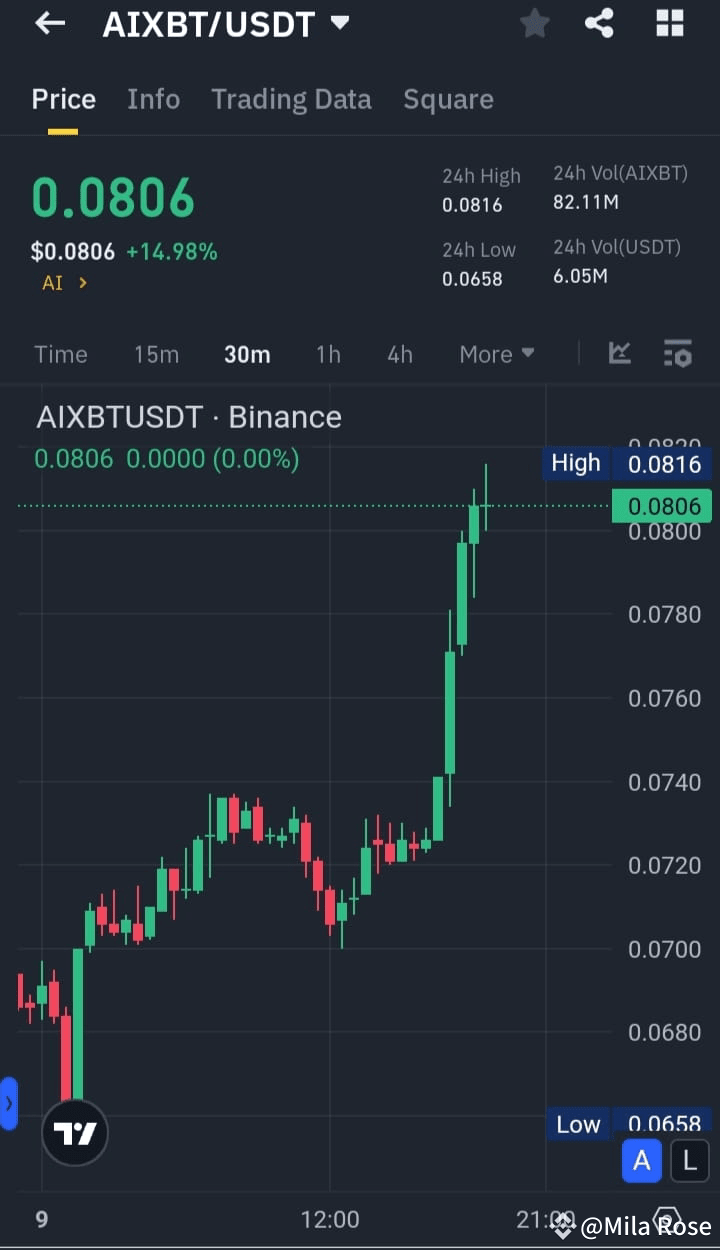Toggle the A auto-scale button

click(x=642, y=1160)
